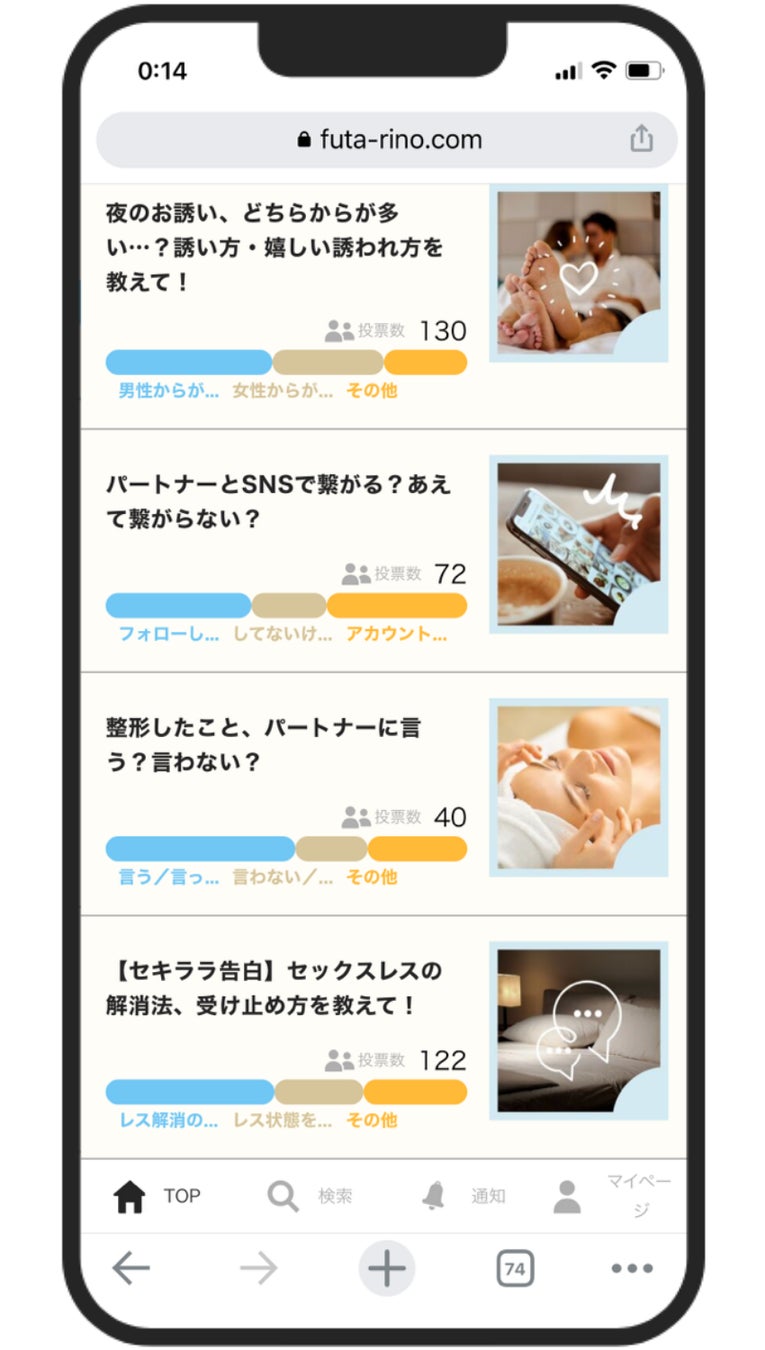Image resolution: width=765 pixels, height=1350 pixels.
Task: Open a new browser tab
Action: [x=386, y=1269]
